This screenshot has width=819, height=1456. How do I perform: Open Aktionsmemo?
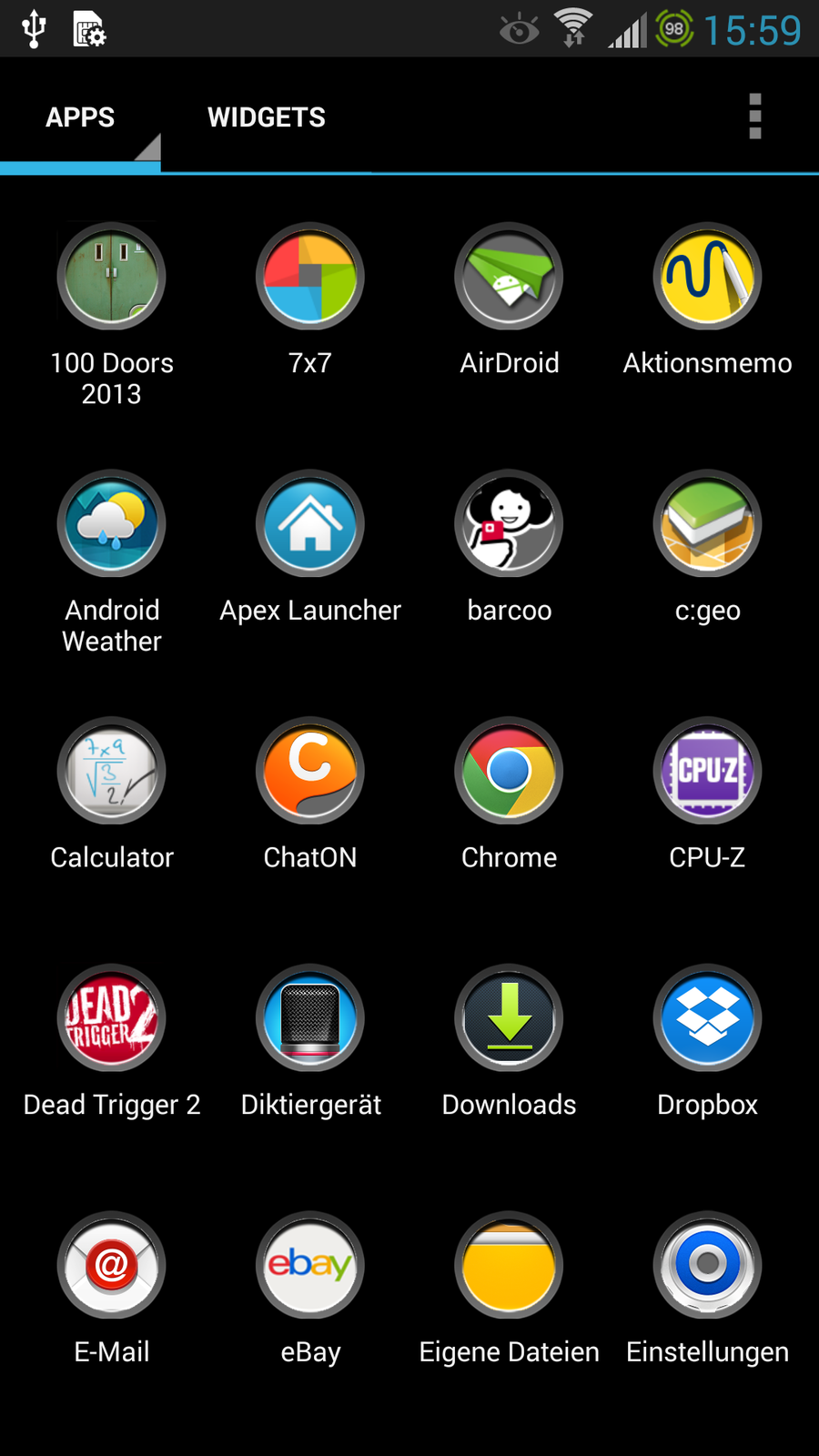pos(707,277)
